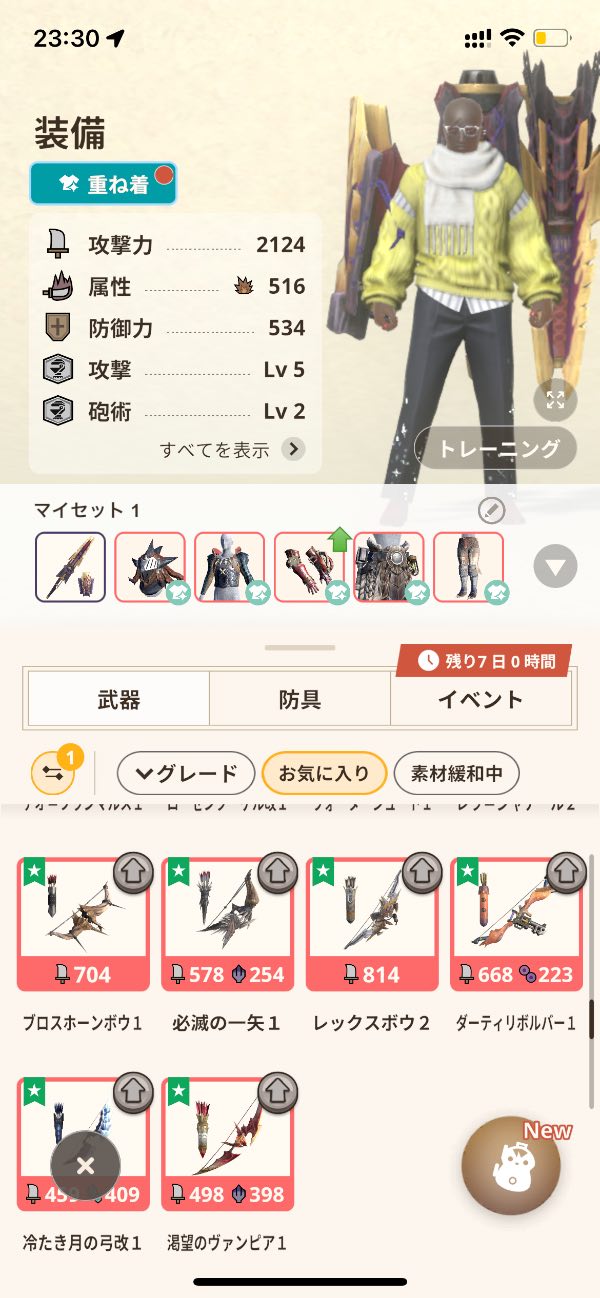This screenshot has height=1298, width=600.
Task: Select the helmet armor slot
Action: [x=150, y=567]
